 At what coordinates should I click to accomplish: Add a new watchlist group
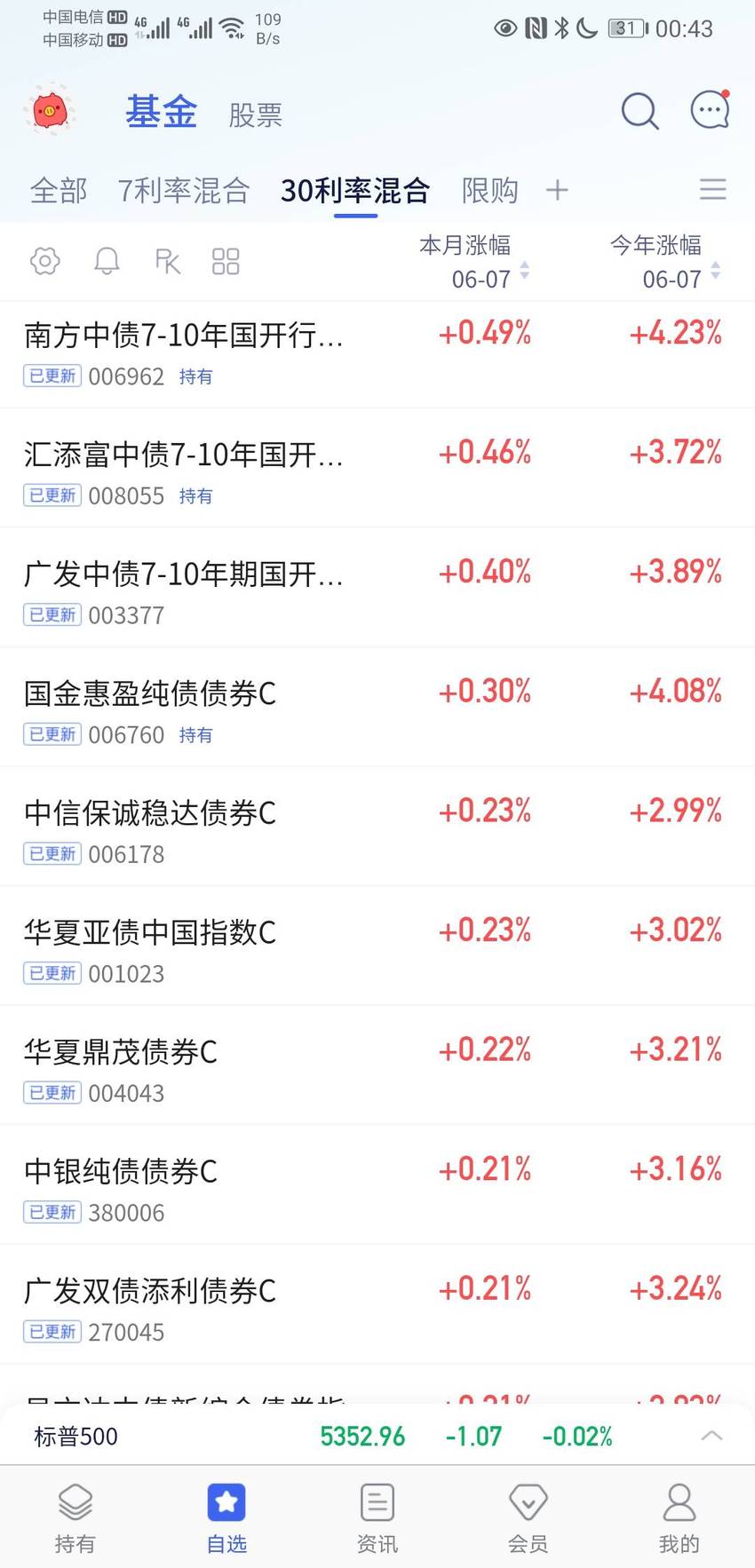coord(557,190)
